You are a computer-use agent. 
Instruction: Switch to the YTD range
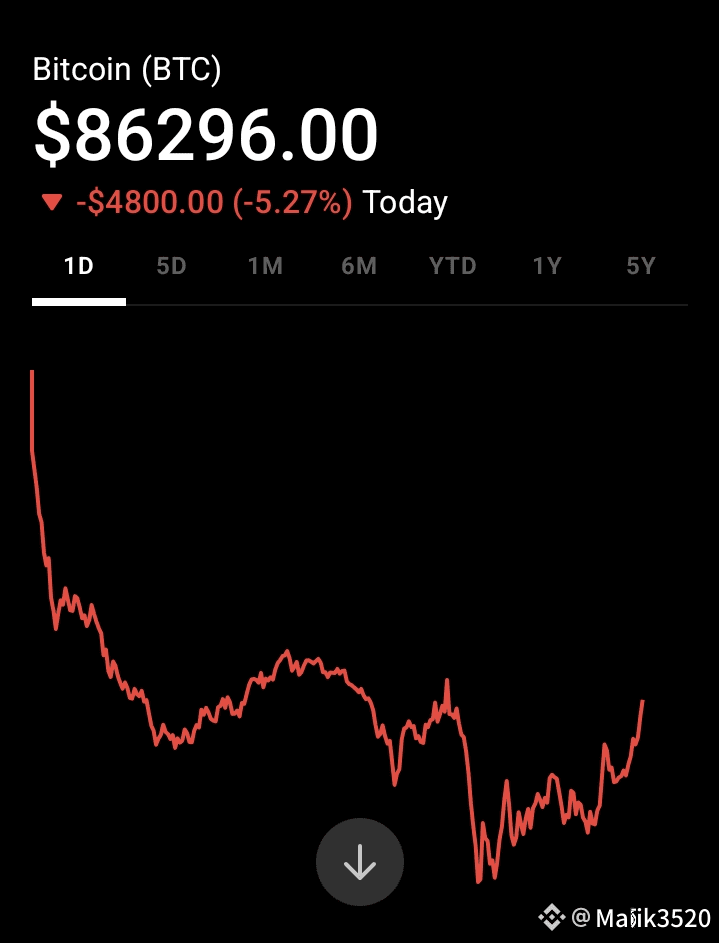pyautogui.click(x=453, y=266)
